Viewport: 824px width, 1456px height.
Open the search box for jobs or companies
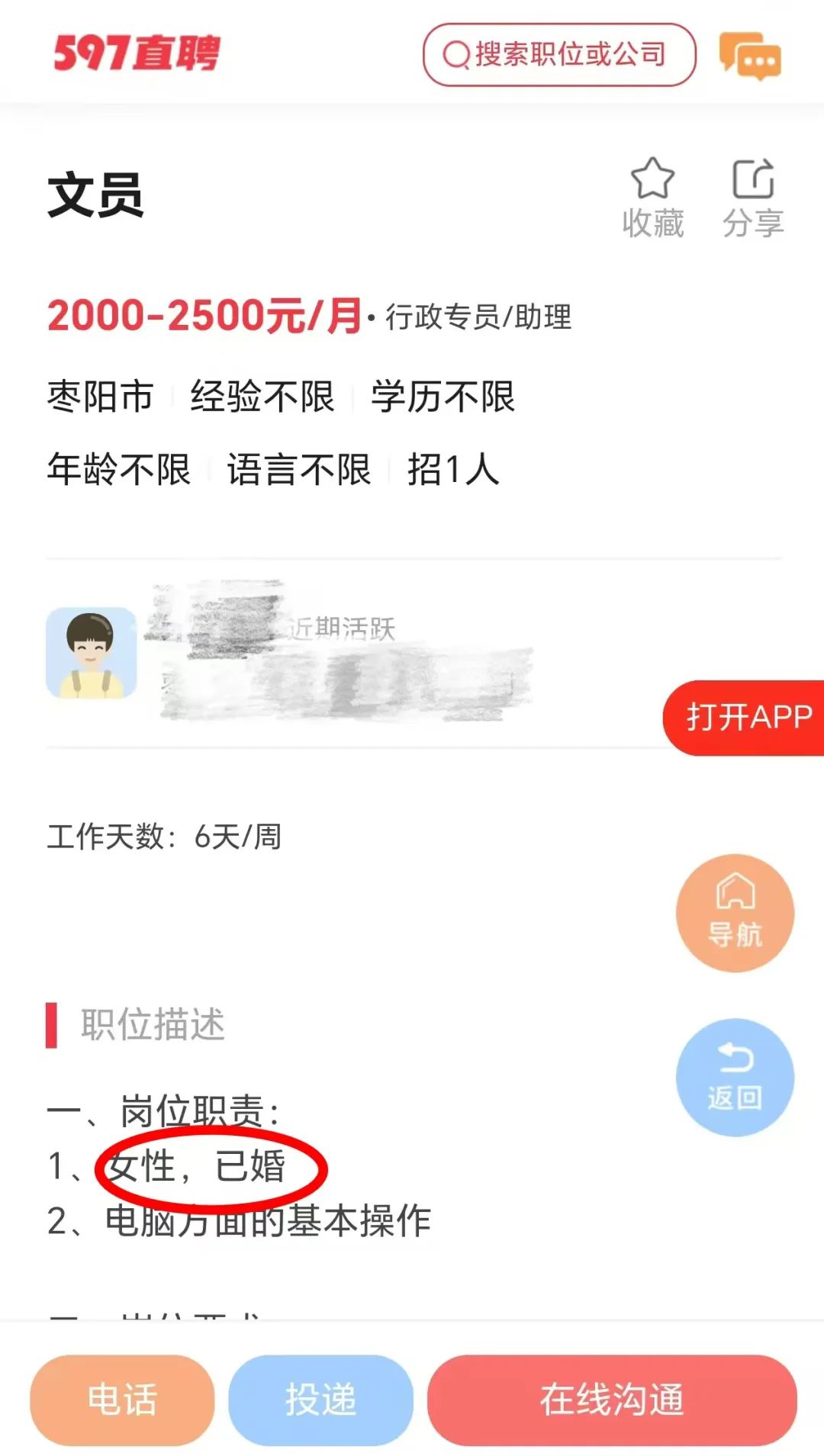tap(559, 55)
